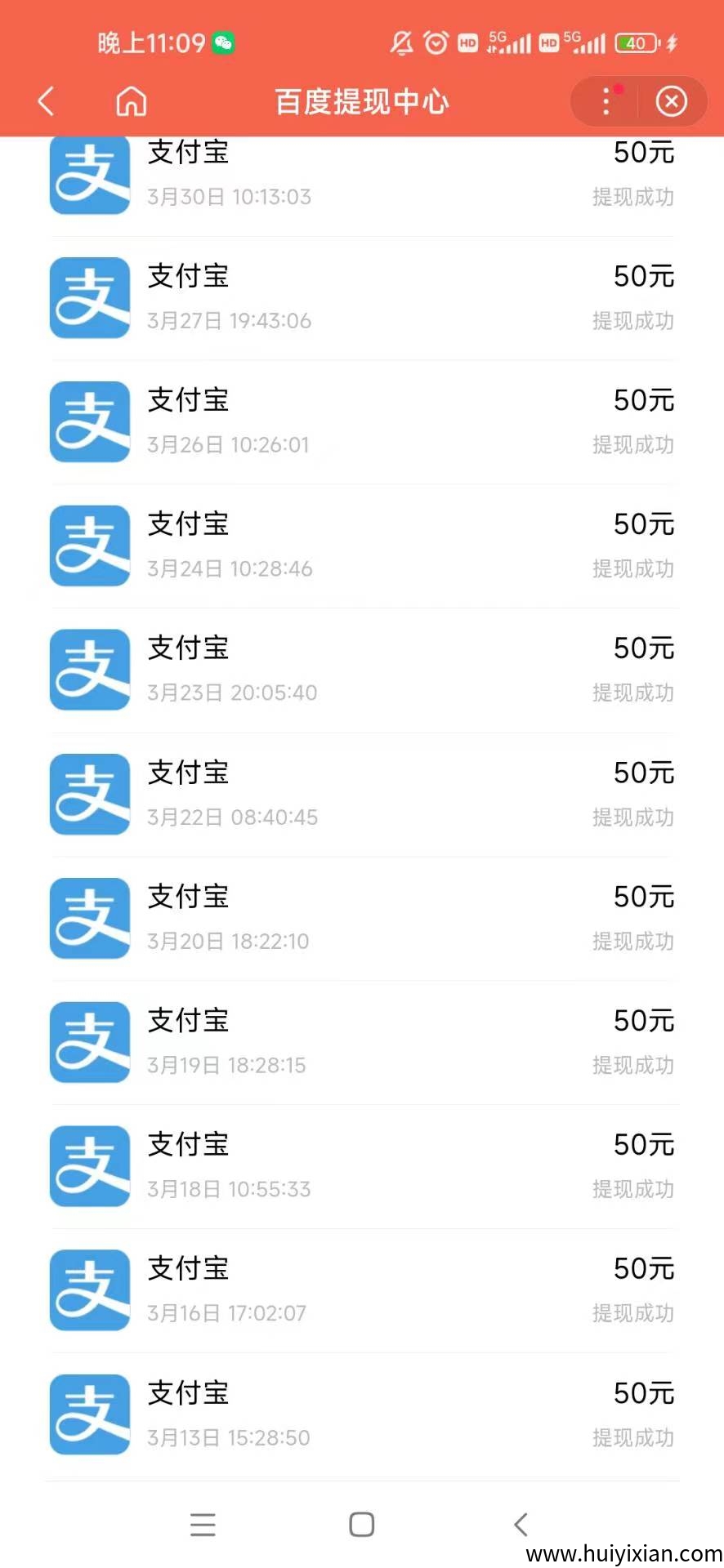
Task: Tap the Alipay icon on the March 27 record
Action: point(89,297)
